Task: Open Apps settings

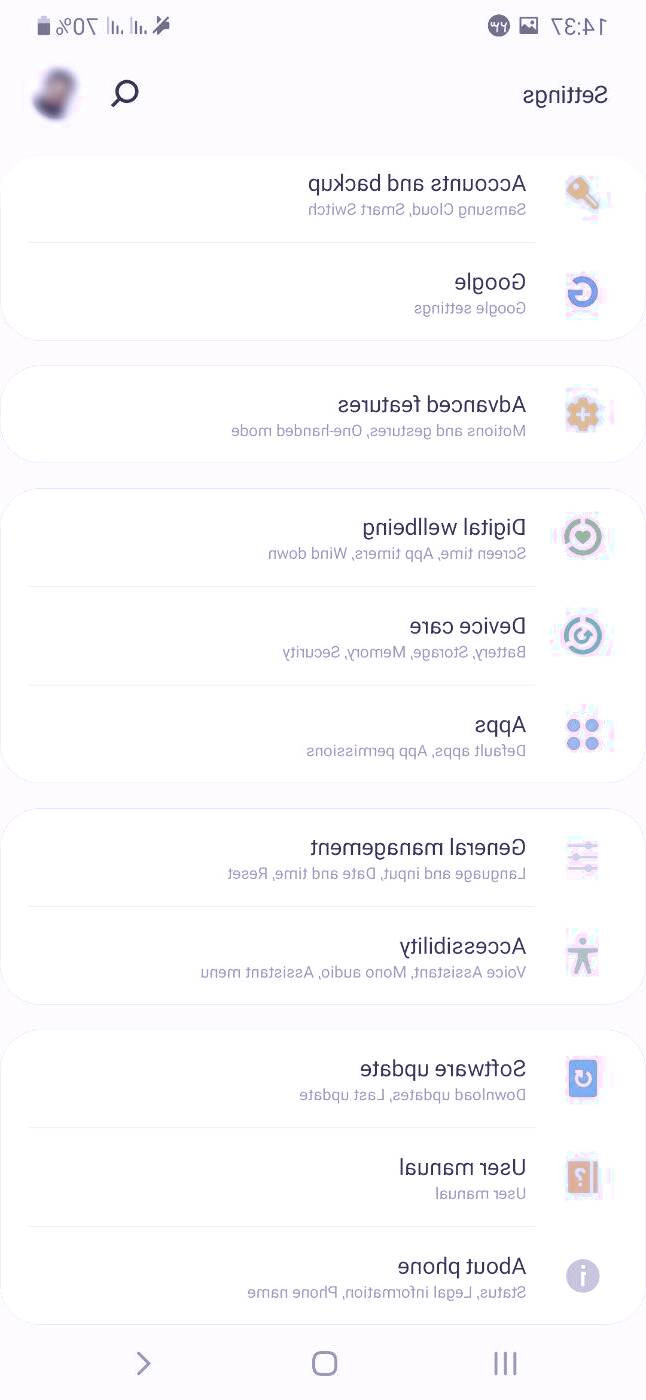Action: coord(499,735)
